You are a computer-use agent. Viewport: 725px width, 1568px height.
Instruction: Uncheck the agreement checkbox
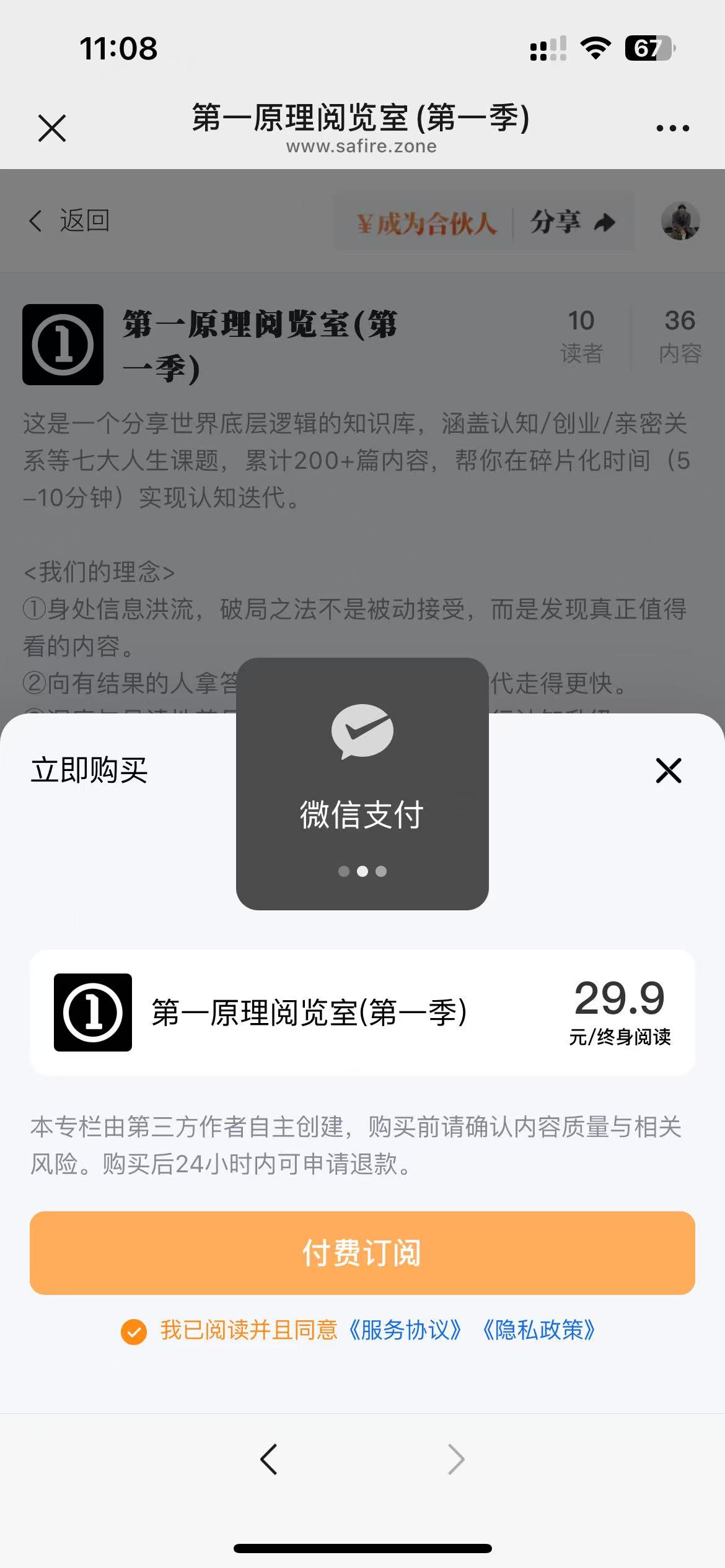coord(134,1331)
